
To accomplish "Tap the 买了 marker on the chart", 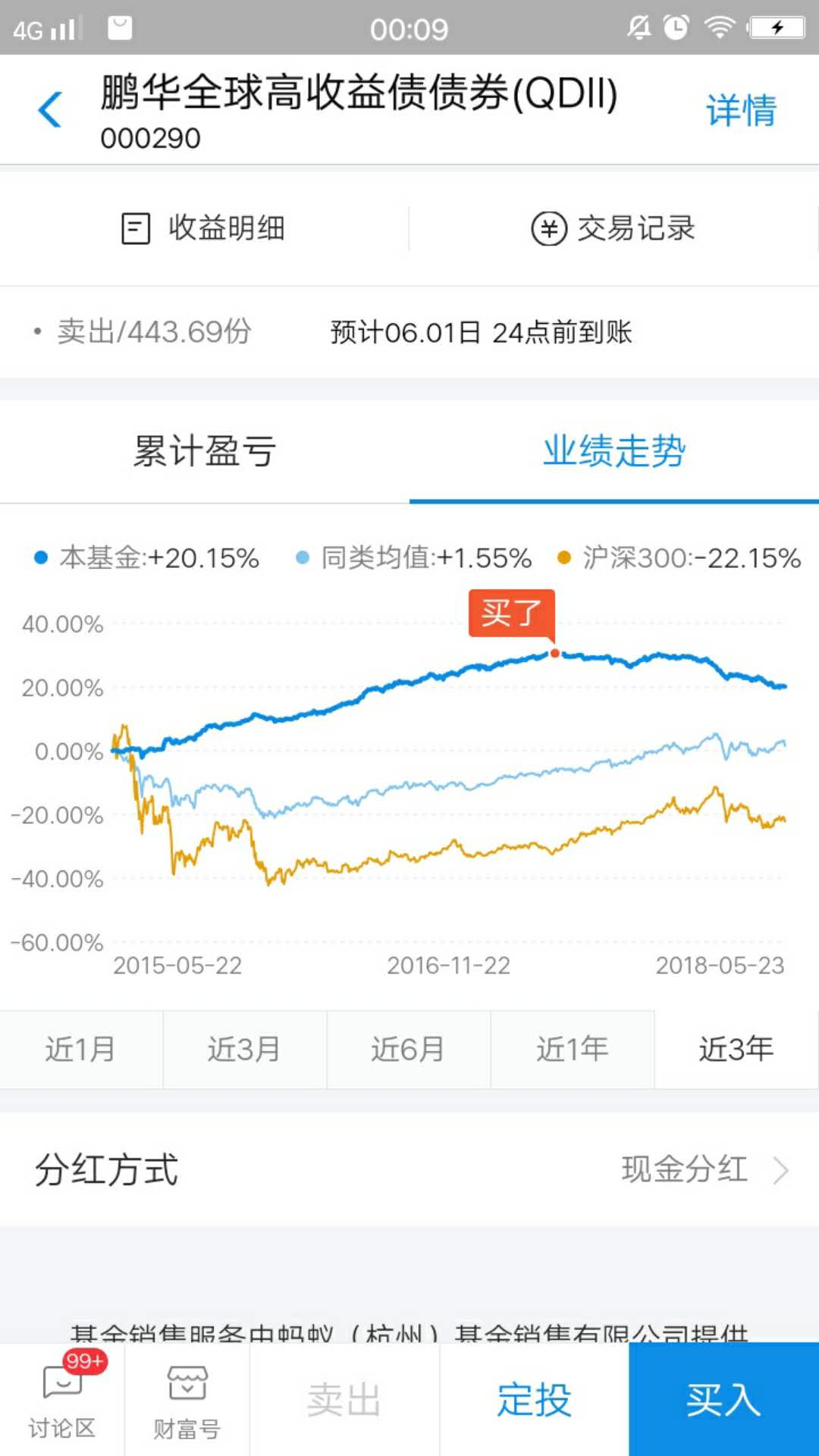I will [x=512, y=613].
